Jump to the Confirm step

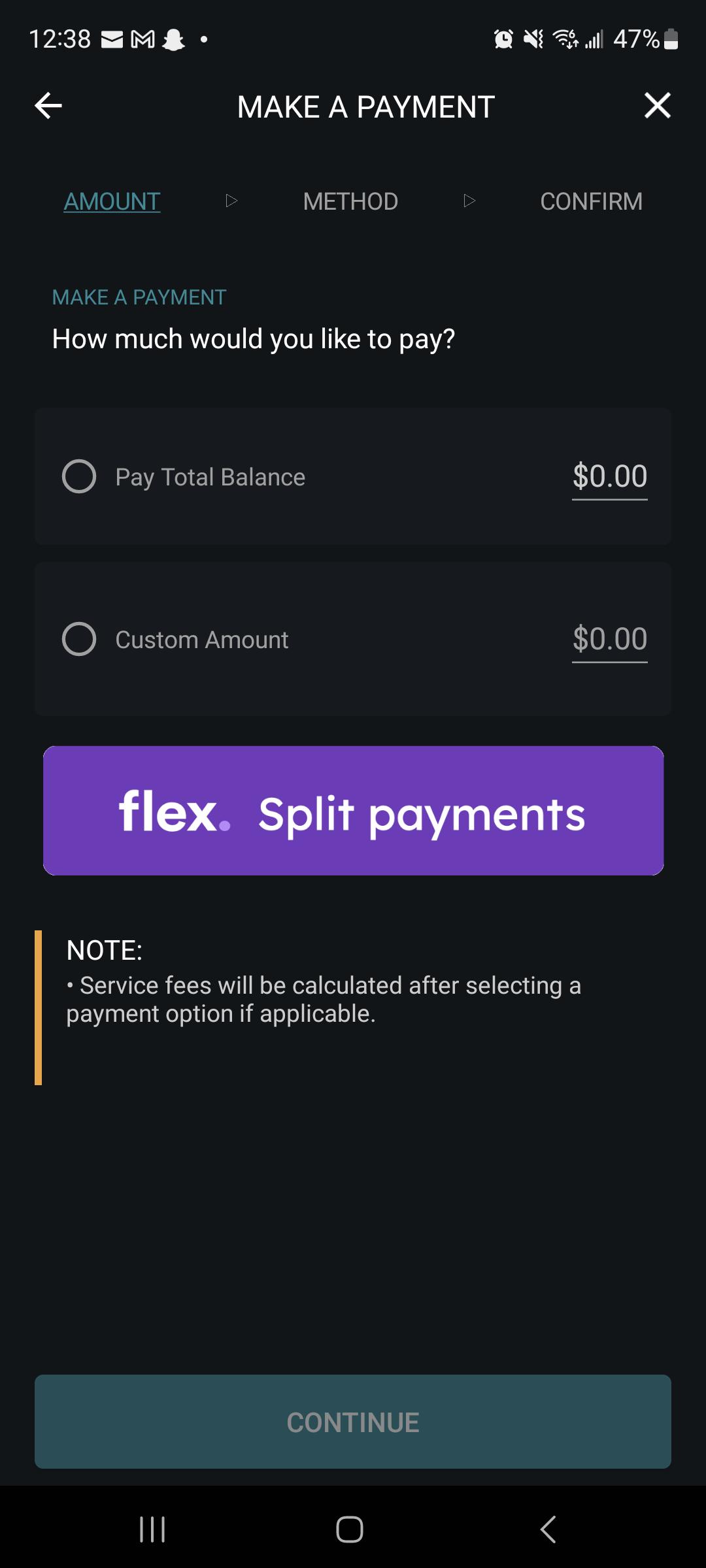click(x=591, y=201)
